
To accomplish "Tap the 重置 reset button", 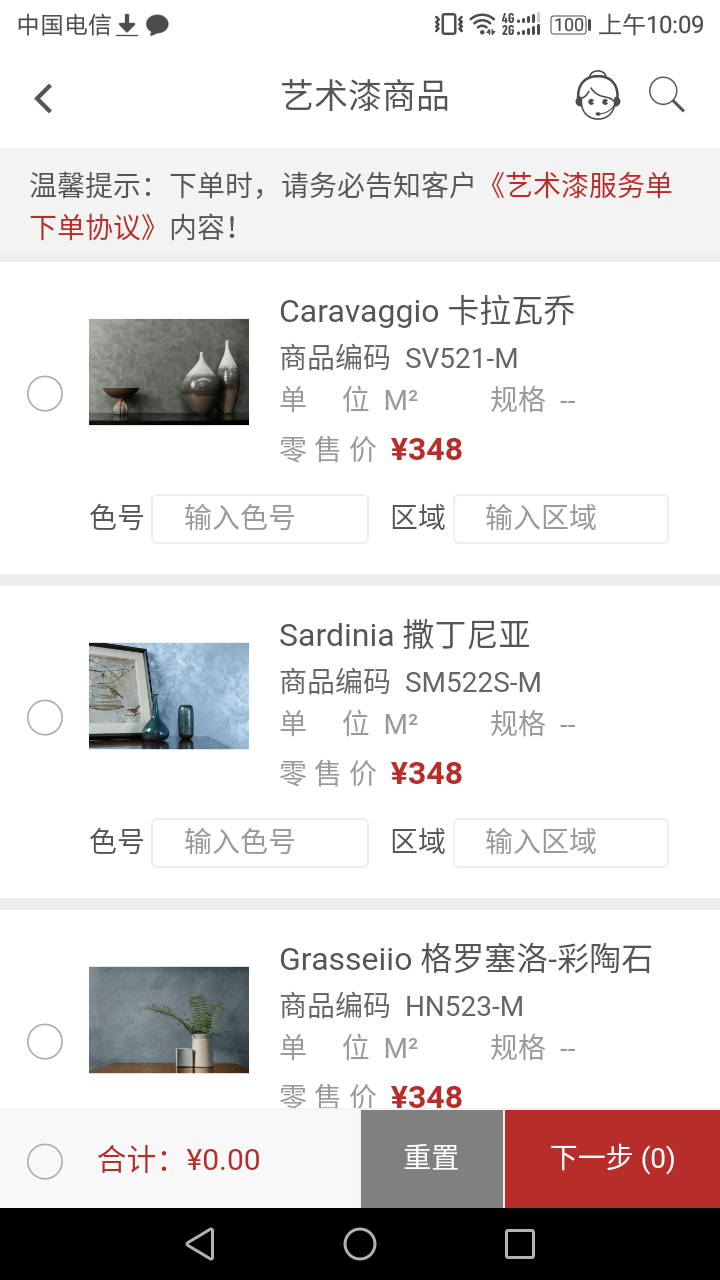I will click(432, 1158).
